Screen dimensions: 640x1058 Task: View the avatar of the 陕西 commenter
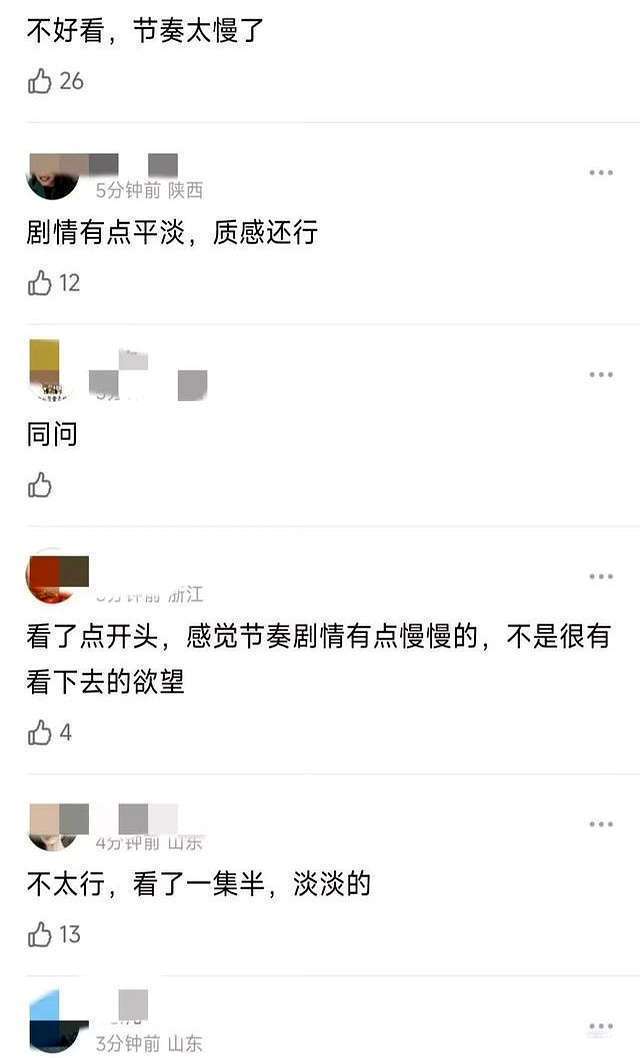coord(53,176)
